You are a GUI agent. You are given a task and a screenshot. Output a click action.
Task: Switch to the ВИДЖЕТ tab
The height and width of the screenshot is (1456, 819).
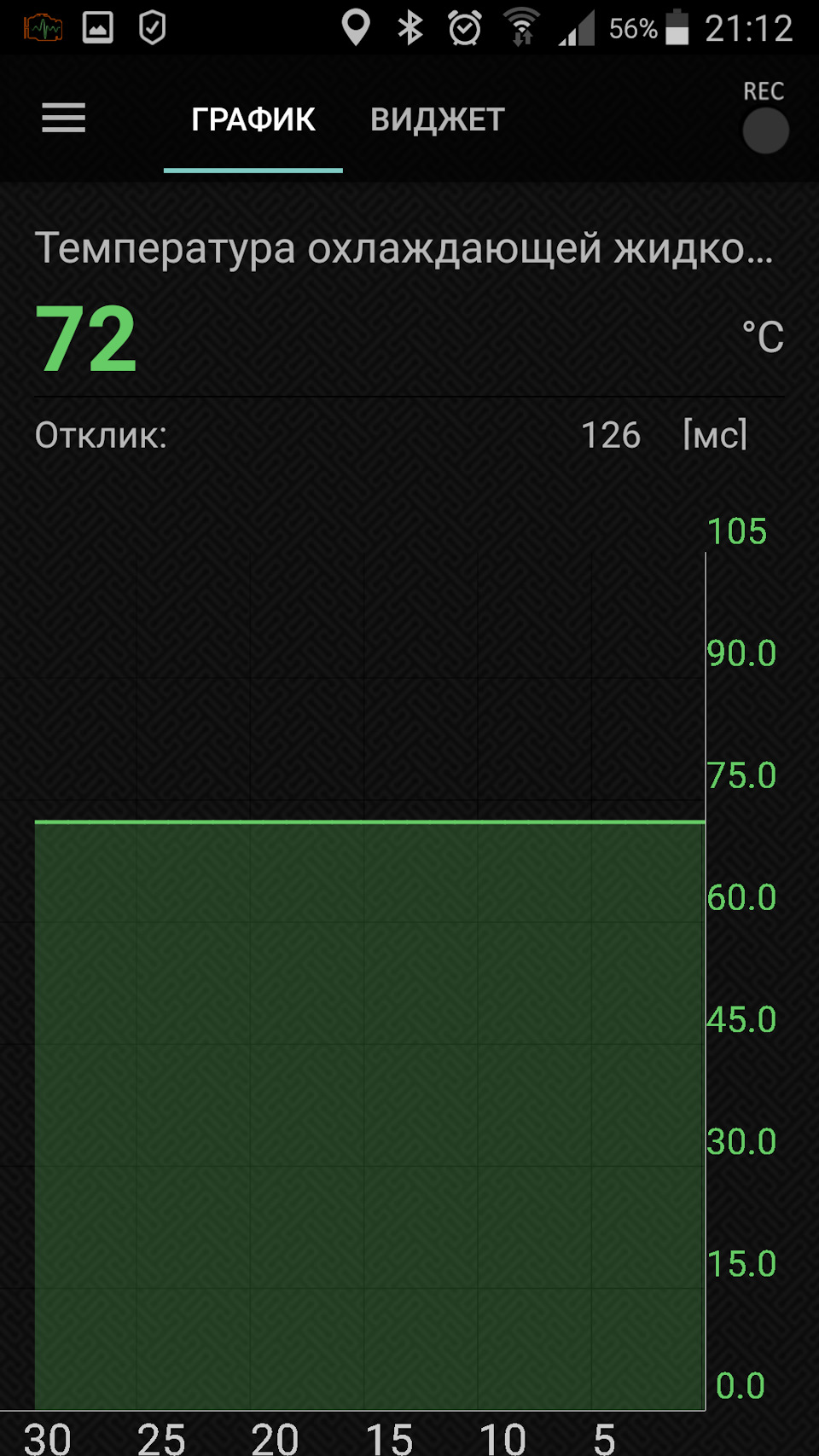[x=437, y=120]
